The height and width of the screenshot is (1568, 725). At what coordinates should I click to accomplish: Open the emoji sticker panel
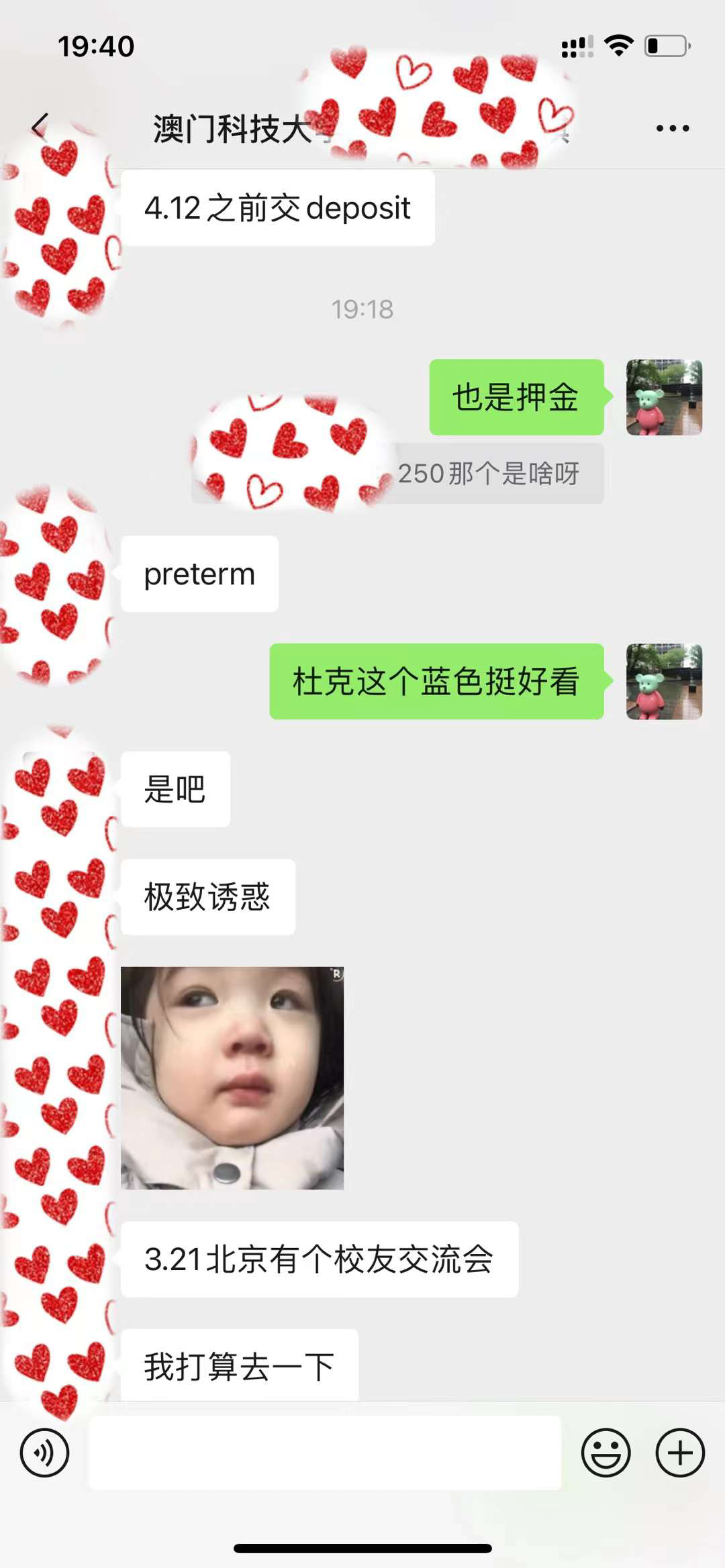[606, 1453]
